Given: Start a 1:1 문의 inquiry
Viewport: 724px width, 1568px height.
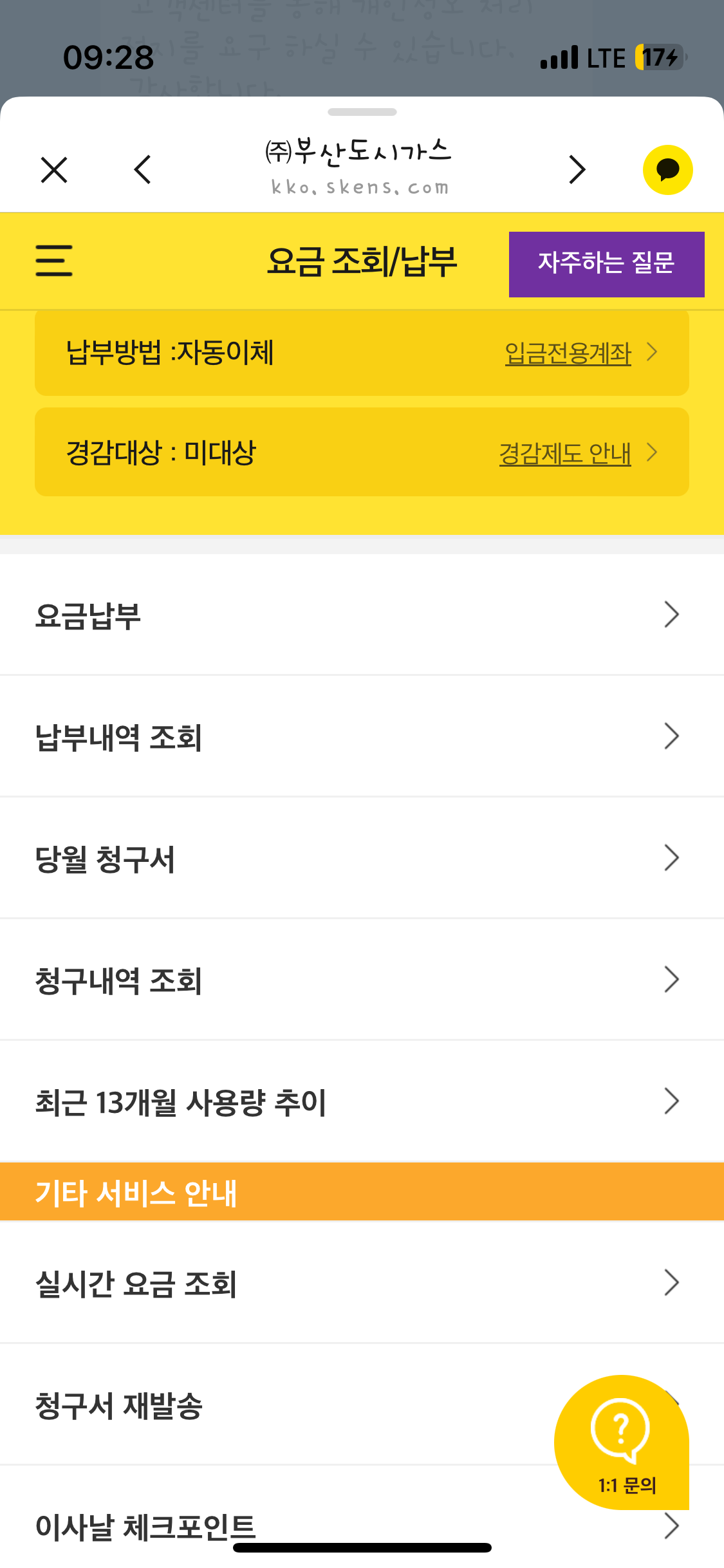Looking at the screenshot, I should (x=622, y=1442).
